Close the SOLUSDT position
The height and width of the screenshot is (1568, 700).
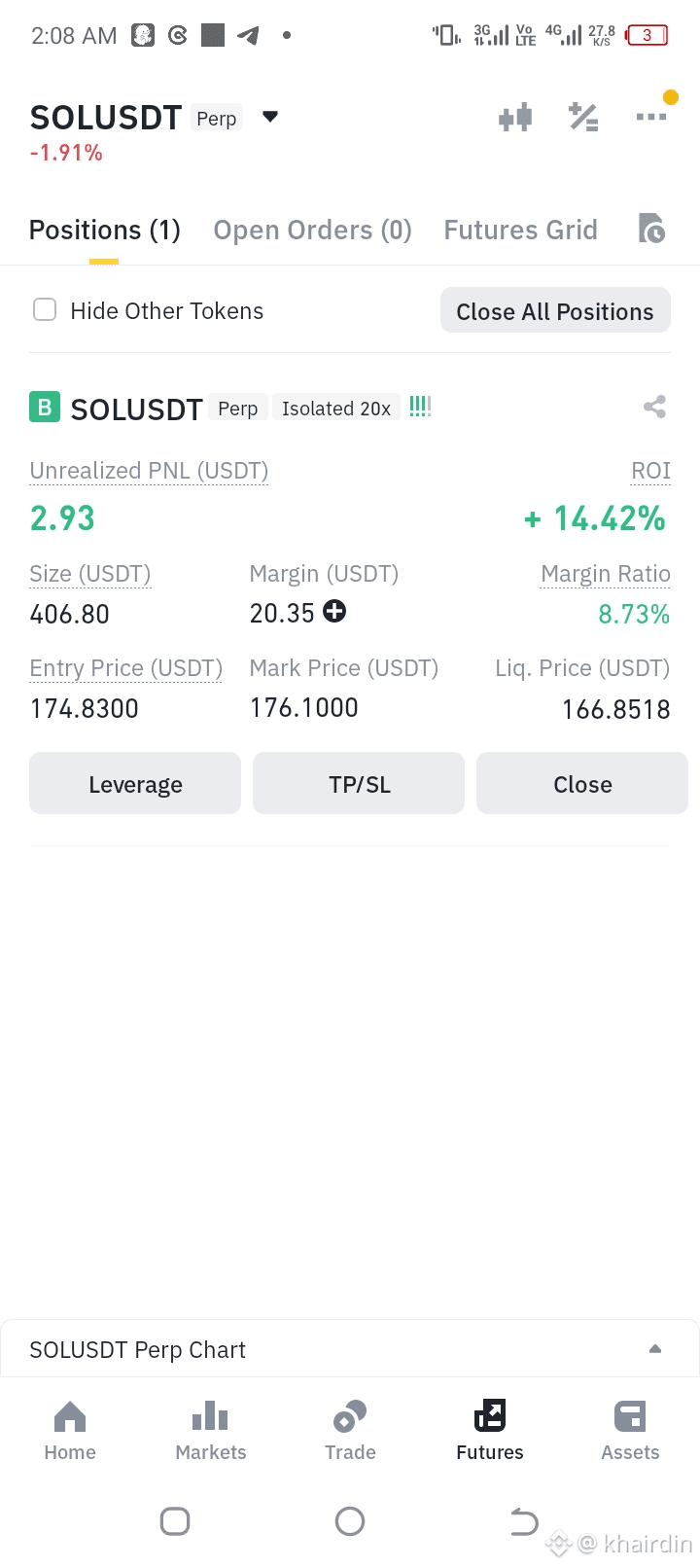[582, 784]
